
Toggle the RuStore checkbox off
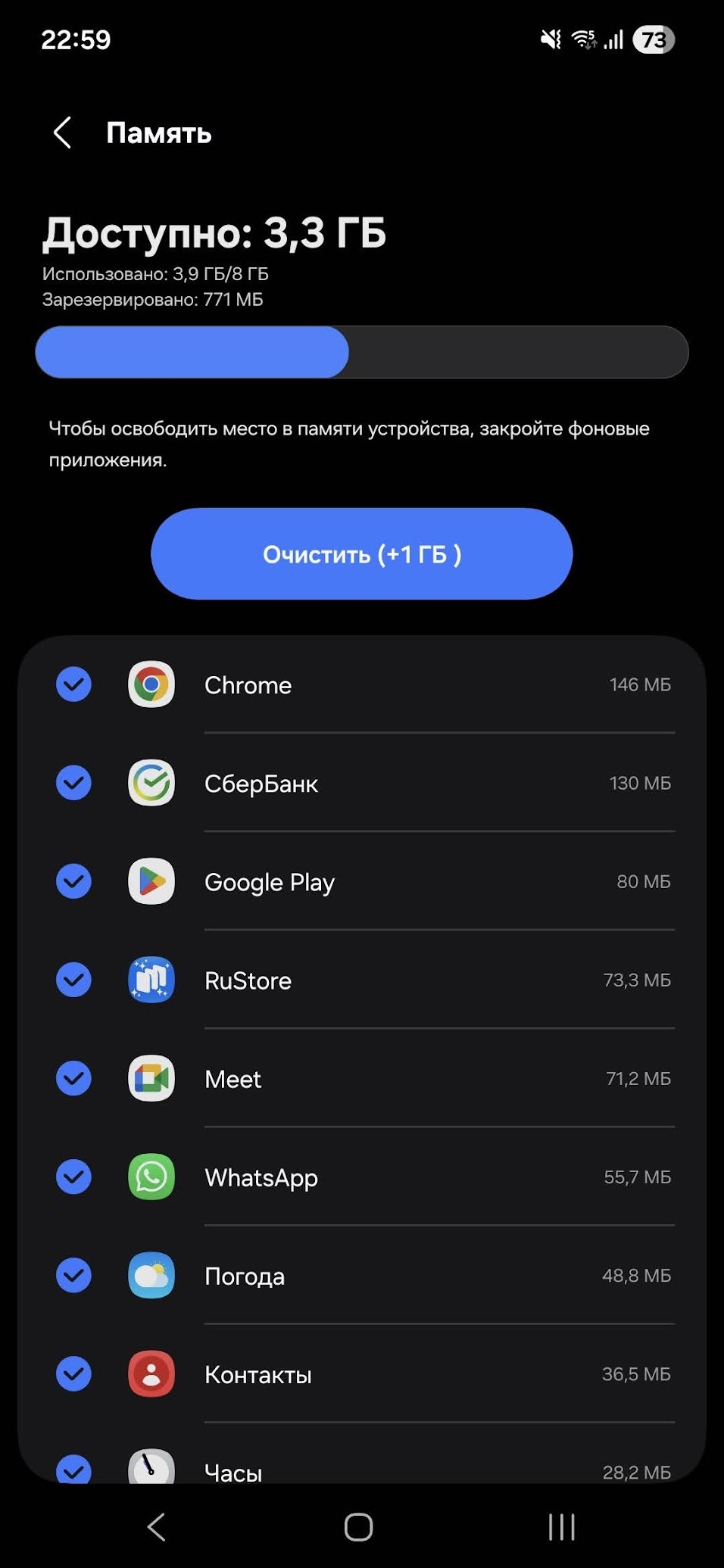pos(74,980)
